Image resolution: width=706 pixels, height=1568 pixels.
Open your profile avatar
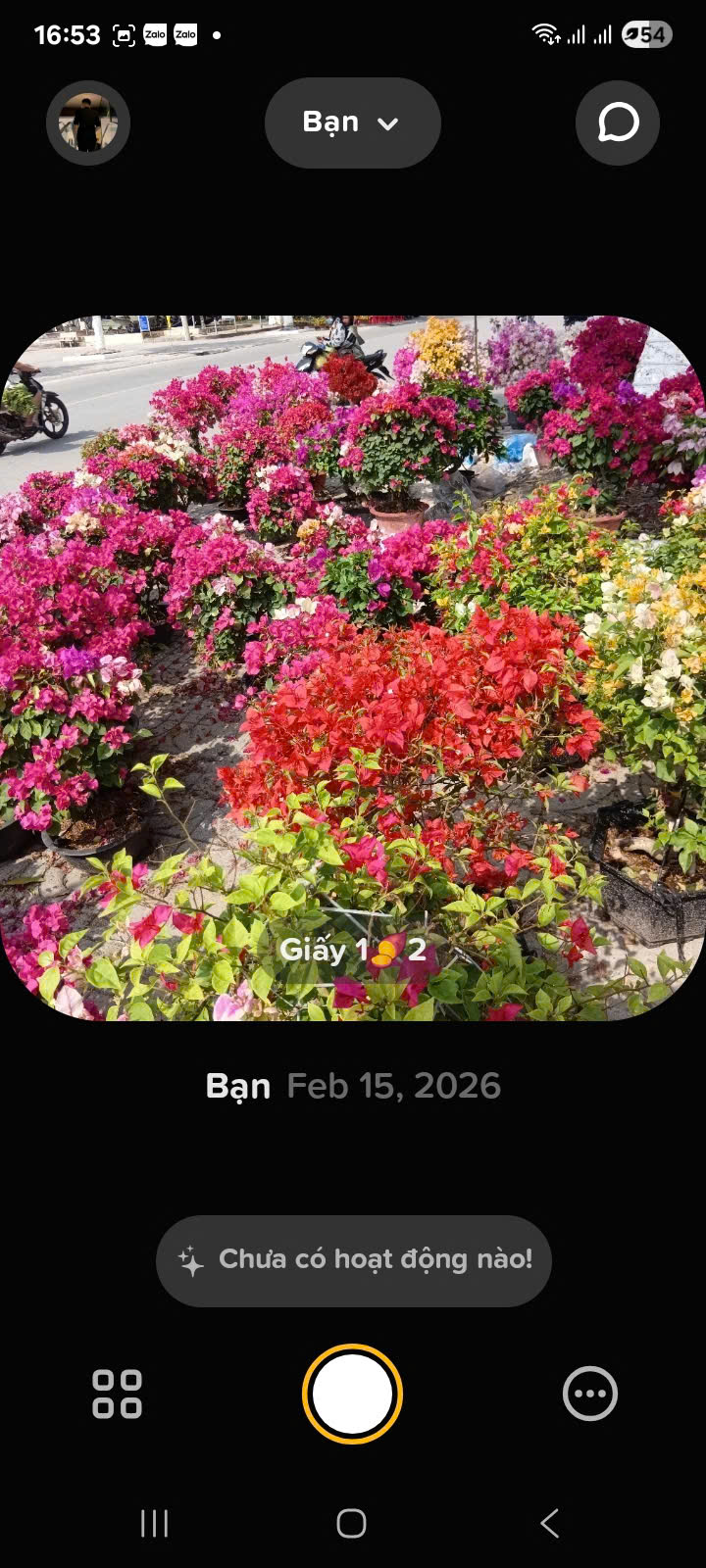pyautogui.click(x=88, y=122)
